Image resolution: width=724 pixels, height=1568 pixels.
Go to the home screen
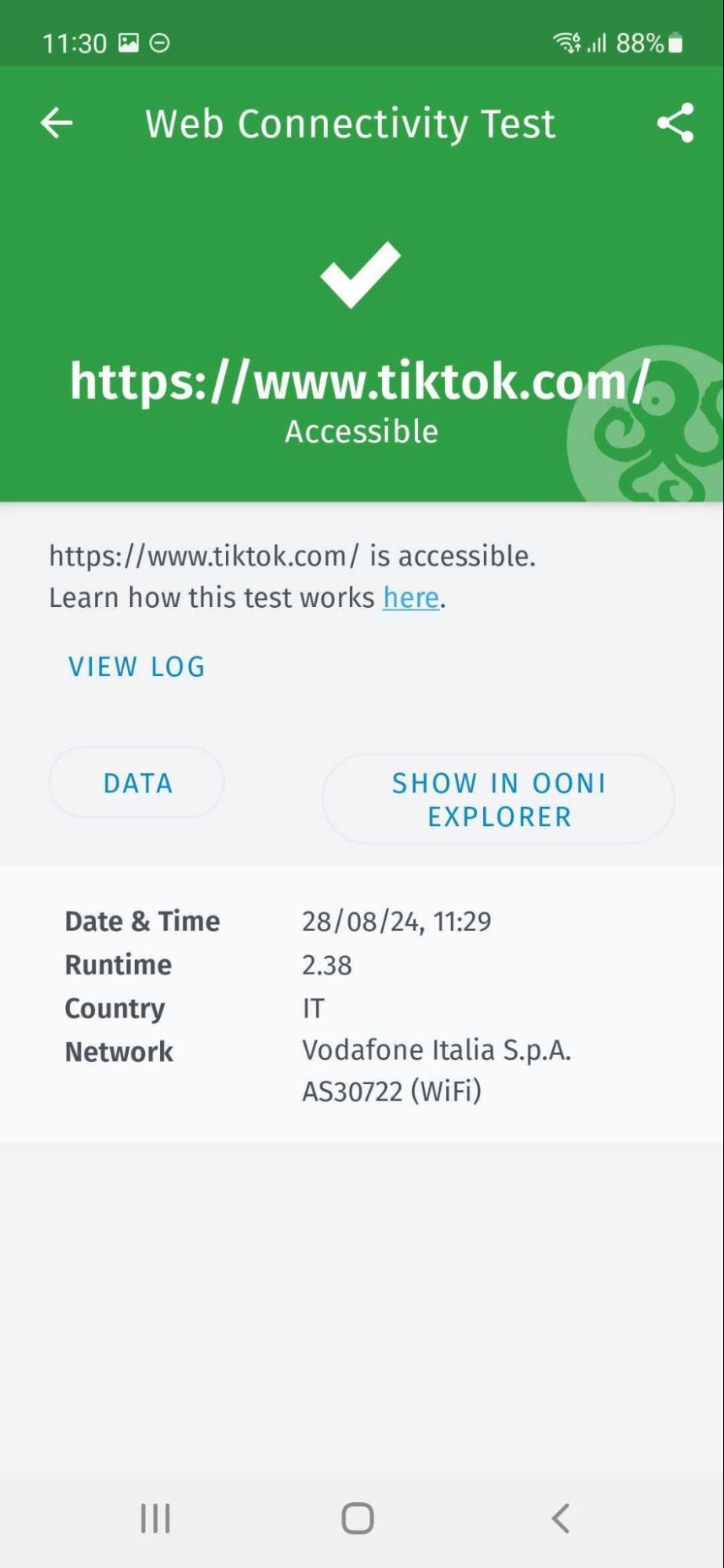[x=358, y=1519]
